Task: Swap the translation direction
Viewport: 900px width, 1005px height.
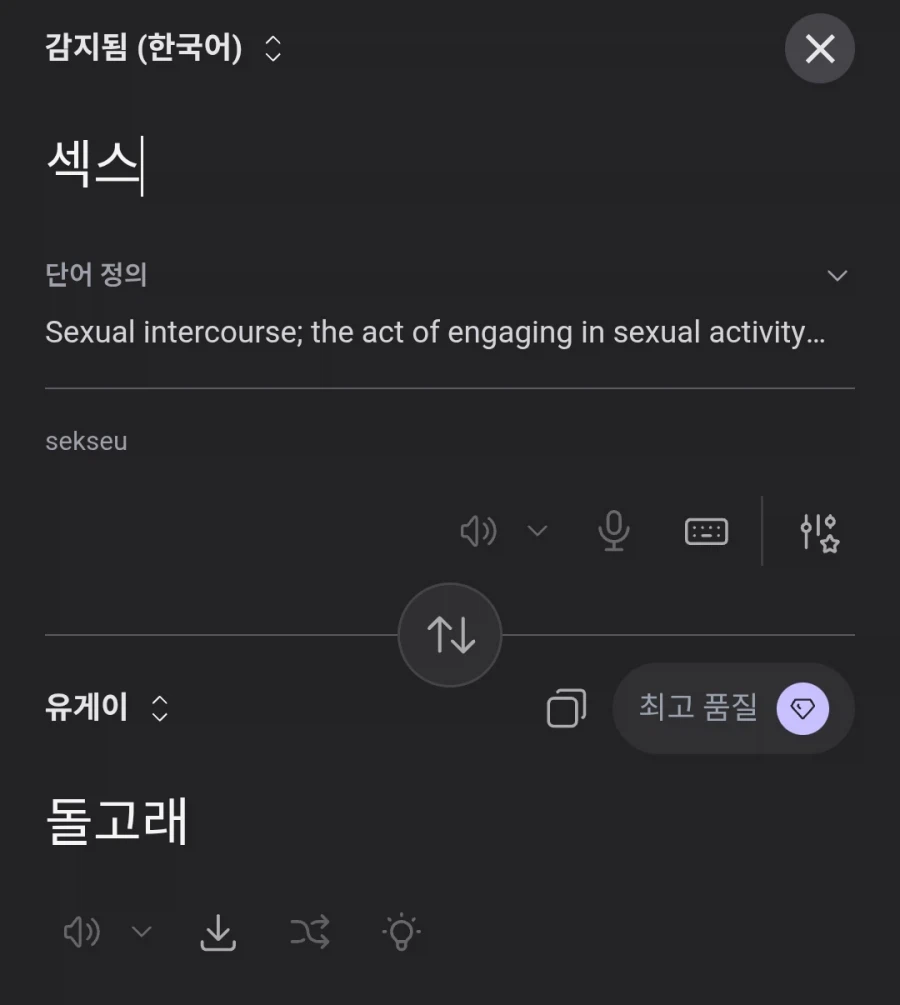Action: [x=450, y=635]
